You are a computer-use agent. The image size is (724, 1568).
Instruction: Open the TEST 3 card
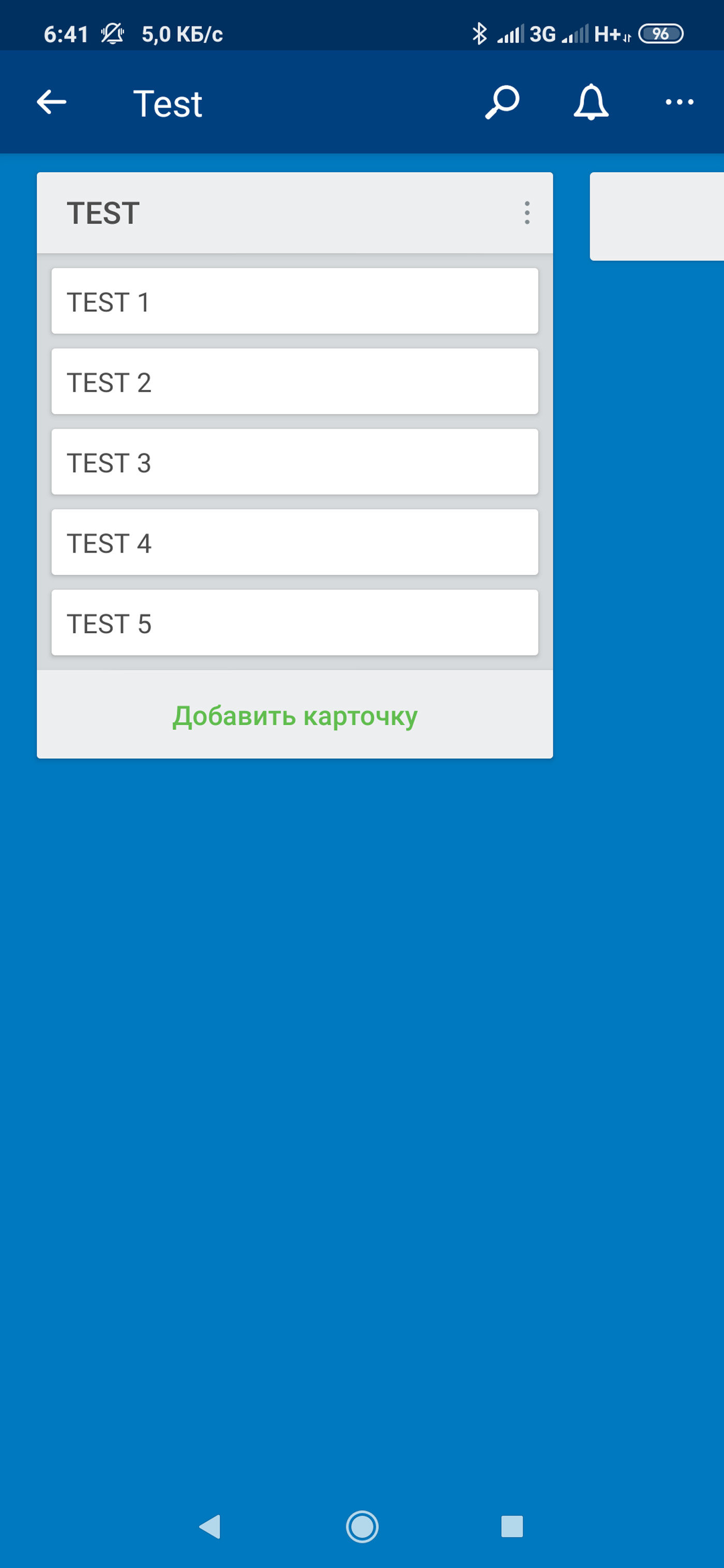coord(295,462)
